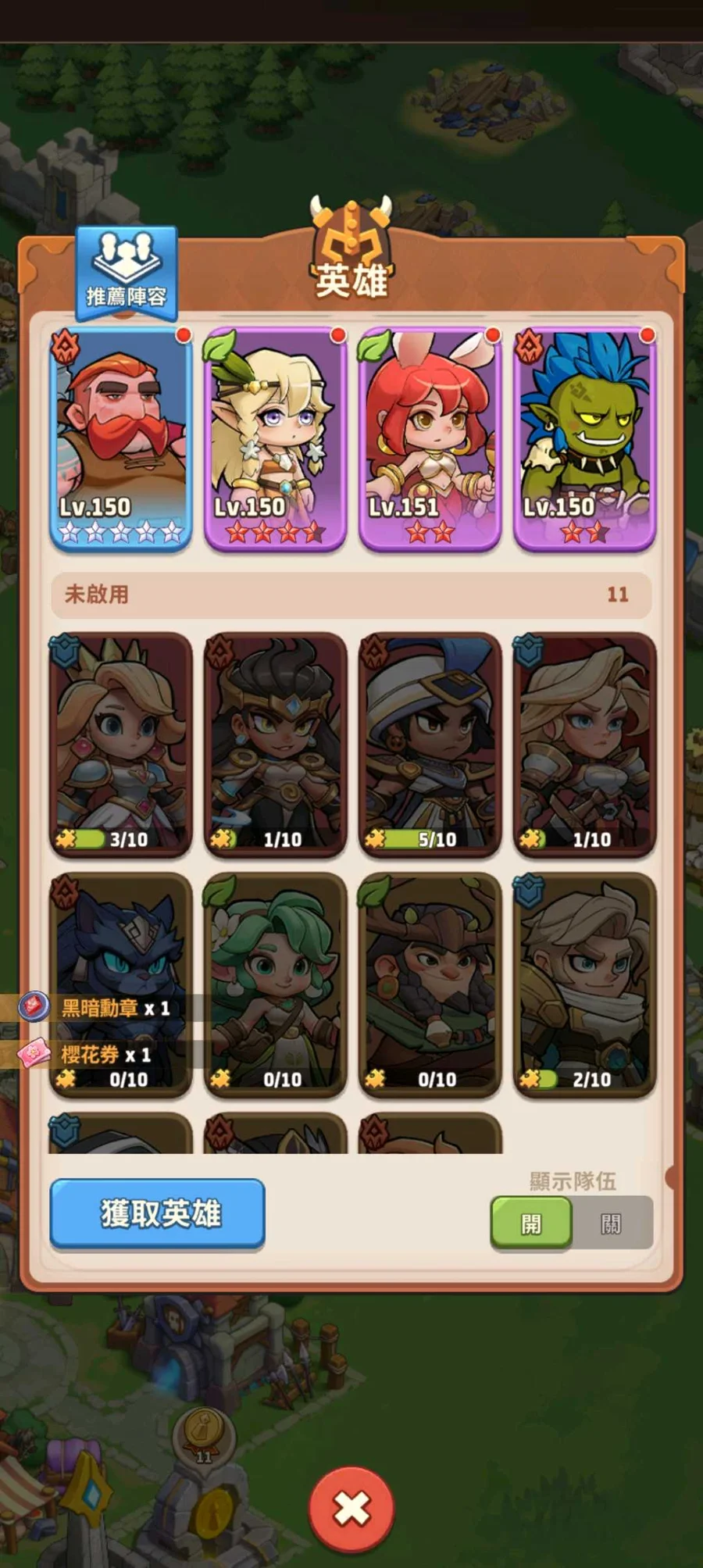Screen dimensions: 703x1568
Task: Switch 顯示隊伍 to 關 (off)
Action: point(612,1223)
